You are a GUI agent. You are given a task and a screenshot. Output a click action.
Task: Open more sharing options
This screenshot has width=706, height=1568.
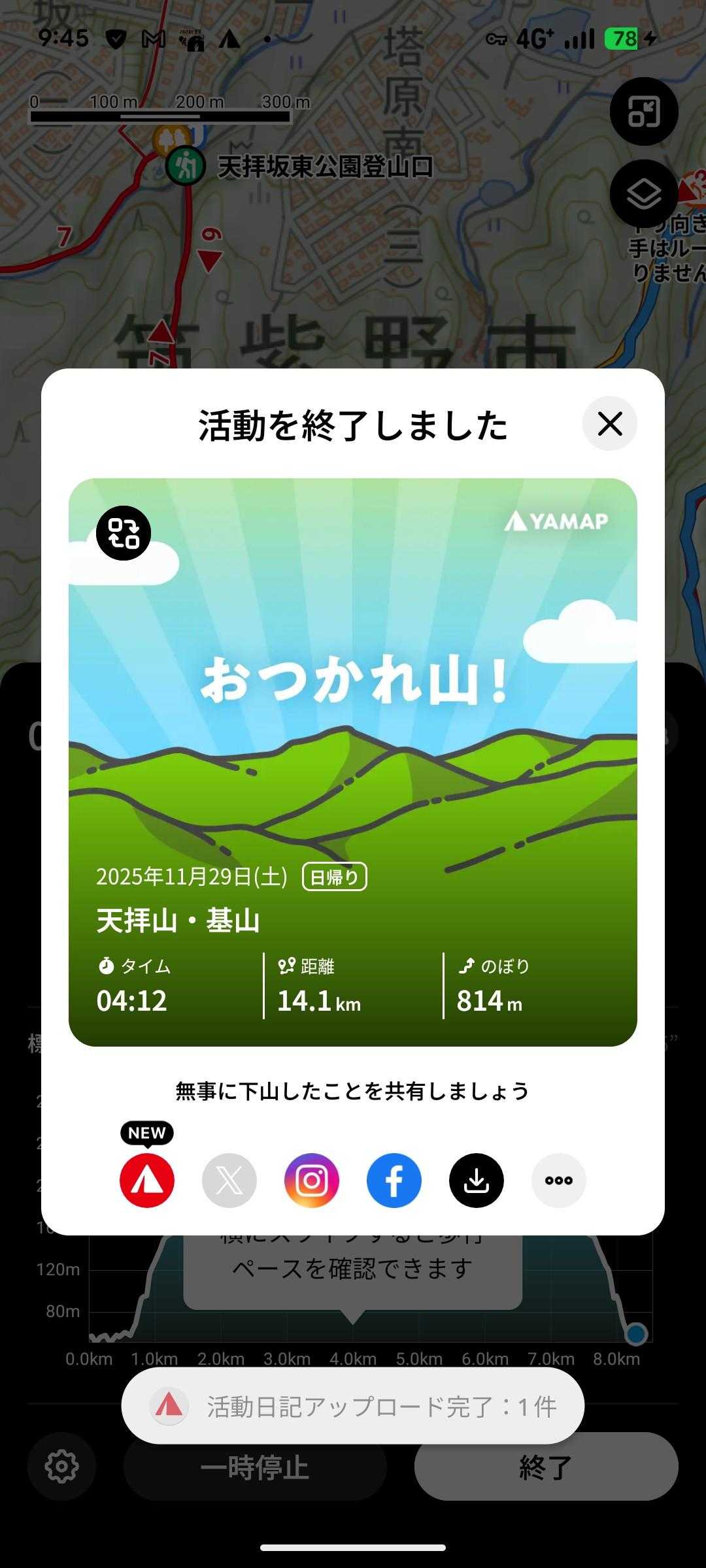tap(559, 1180)
